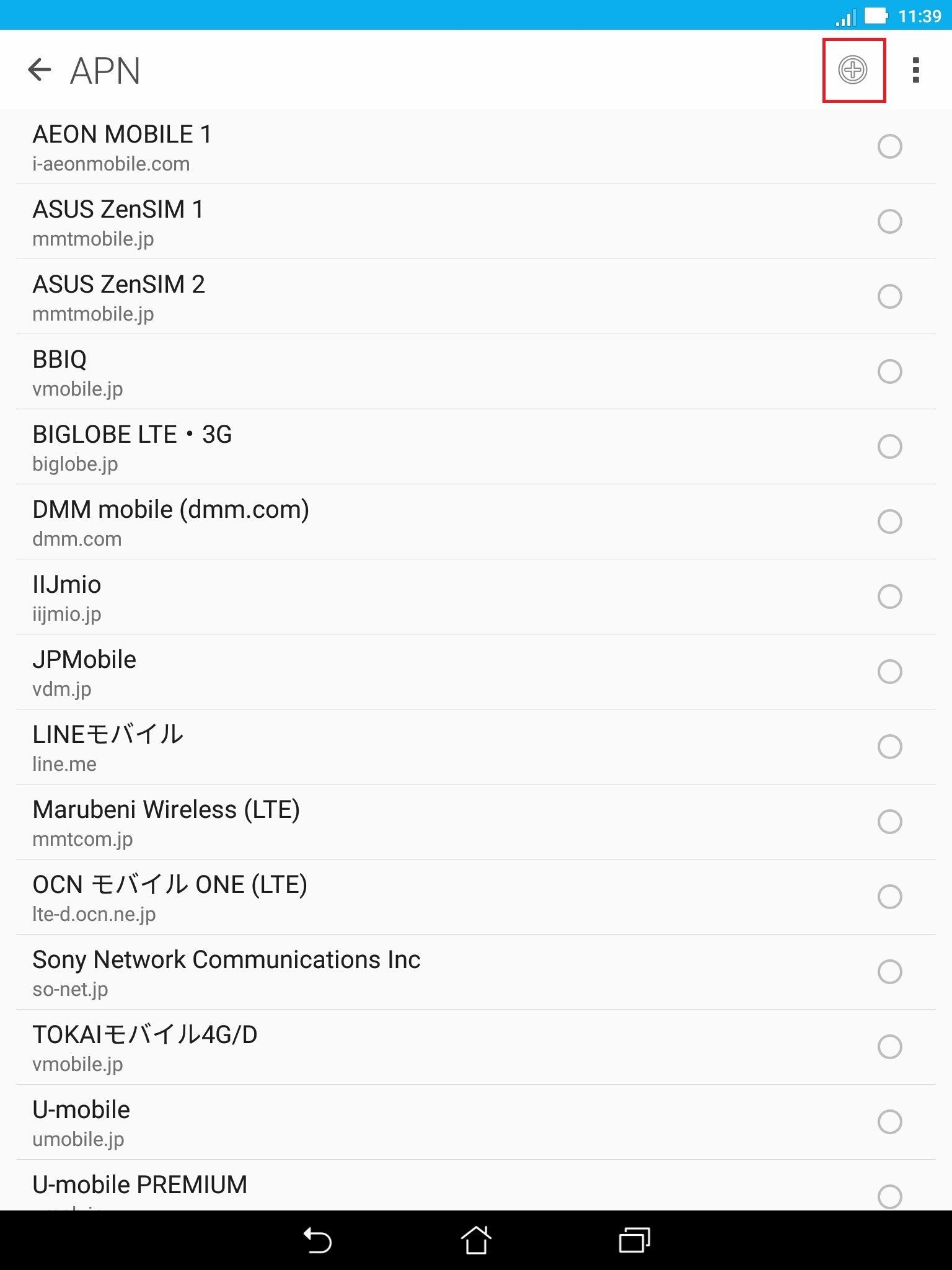Tap the system home button
The height and width of the screenshot is (1270, 952).
point(475,1241)
